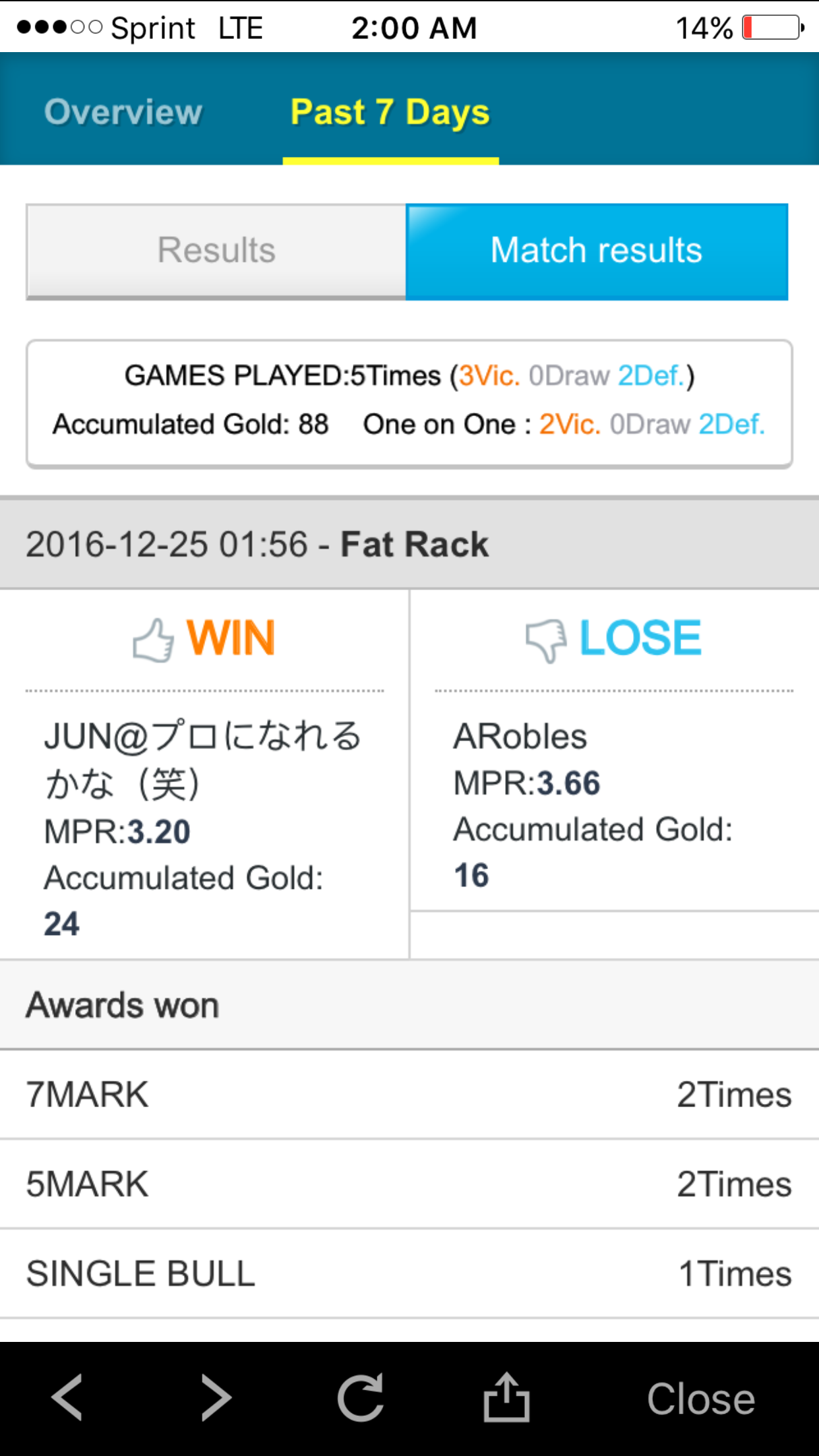Select the Match results segment
Screen dimensions: 819x1456
pos(597,251)
